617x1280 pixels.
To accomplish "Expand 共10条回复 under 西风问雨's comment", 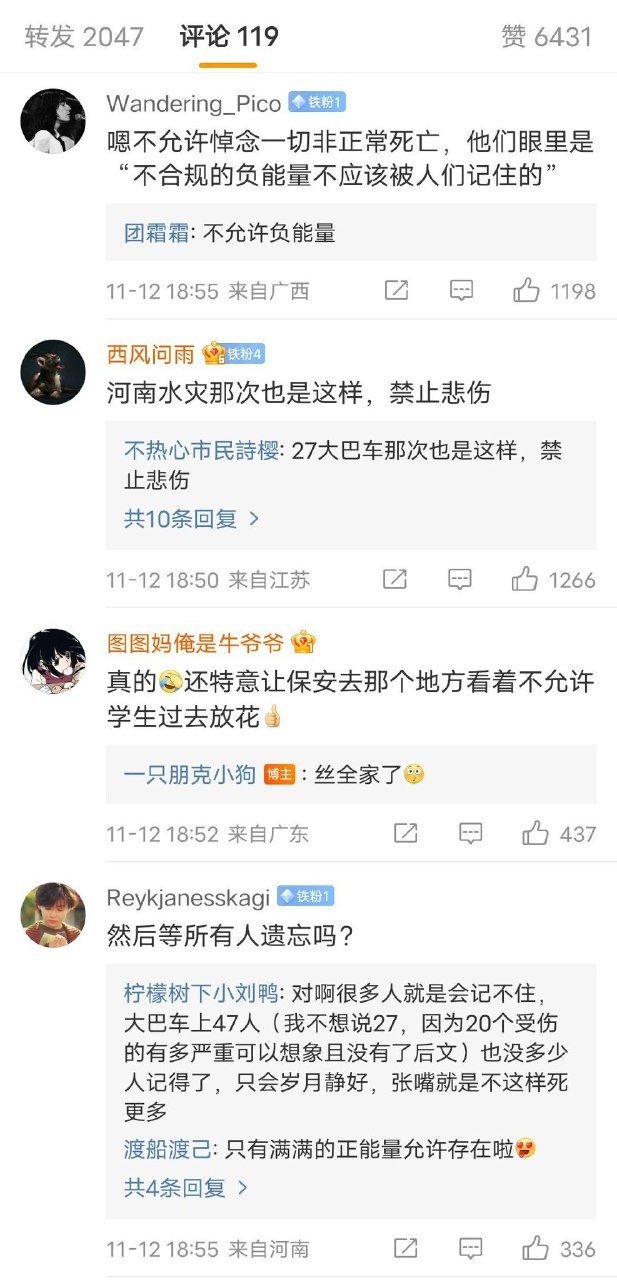I will point(191,519).
